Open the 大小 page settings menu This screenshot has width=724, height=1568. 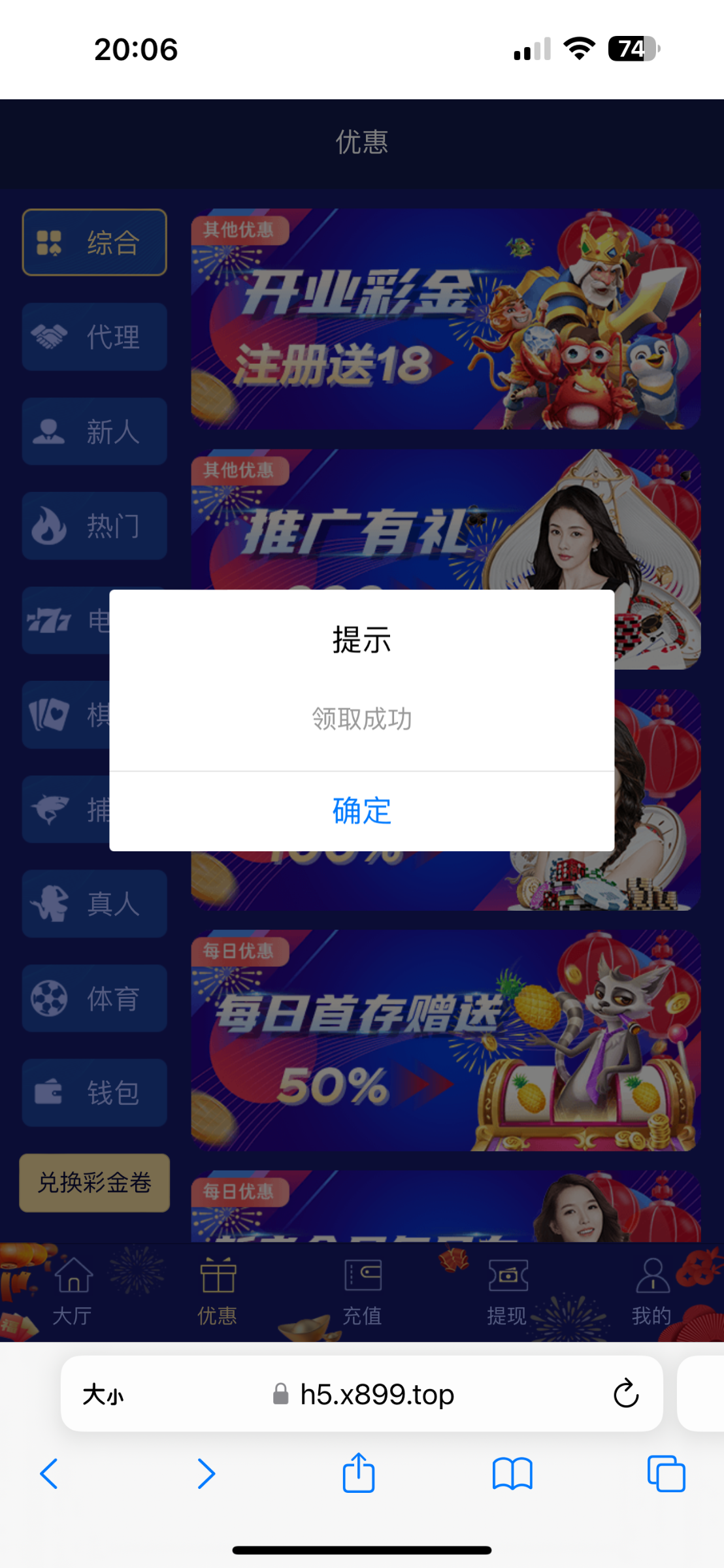pyautogui.click(x=103, y=1394)
